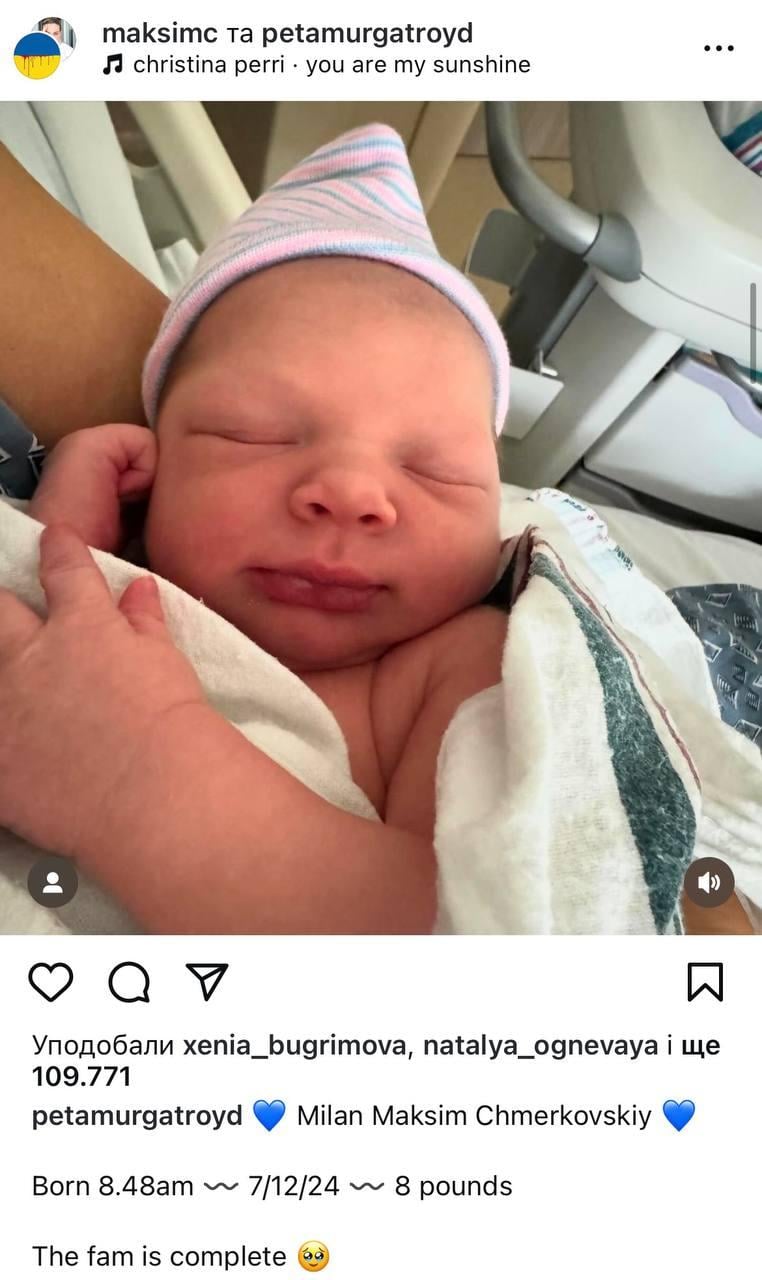Viewport: 762px width, 1280px height.
Task: Open the post's three-dot options menu
Action: pyautogui.click(x=718, y=48)
